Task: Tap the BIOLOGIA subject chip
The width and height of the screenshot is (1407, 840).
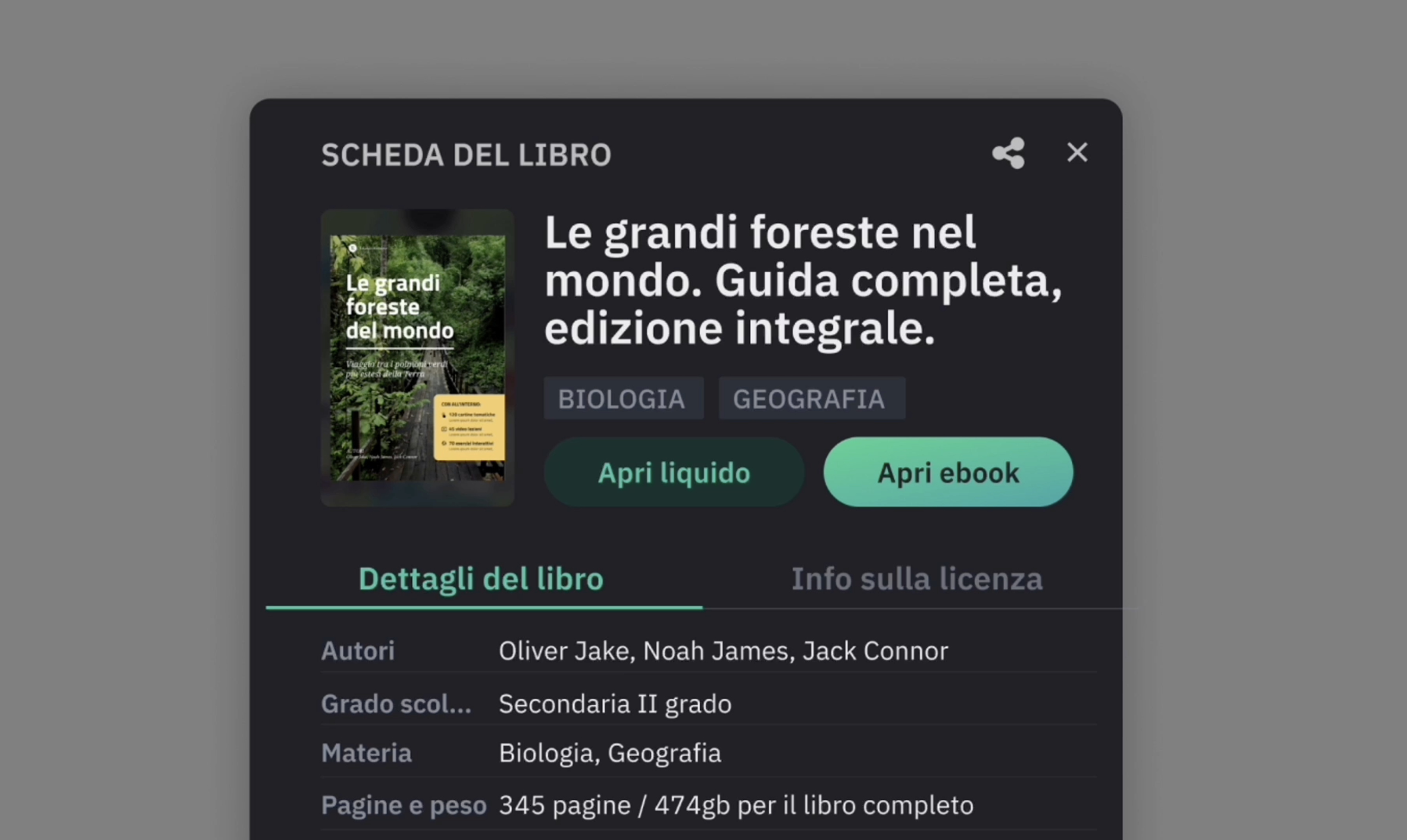Action: click(623, 399)
